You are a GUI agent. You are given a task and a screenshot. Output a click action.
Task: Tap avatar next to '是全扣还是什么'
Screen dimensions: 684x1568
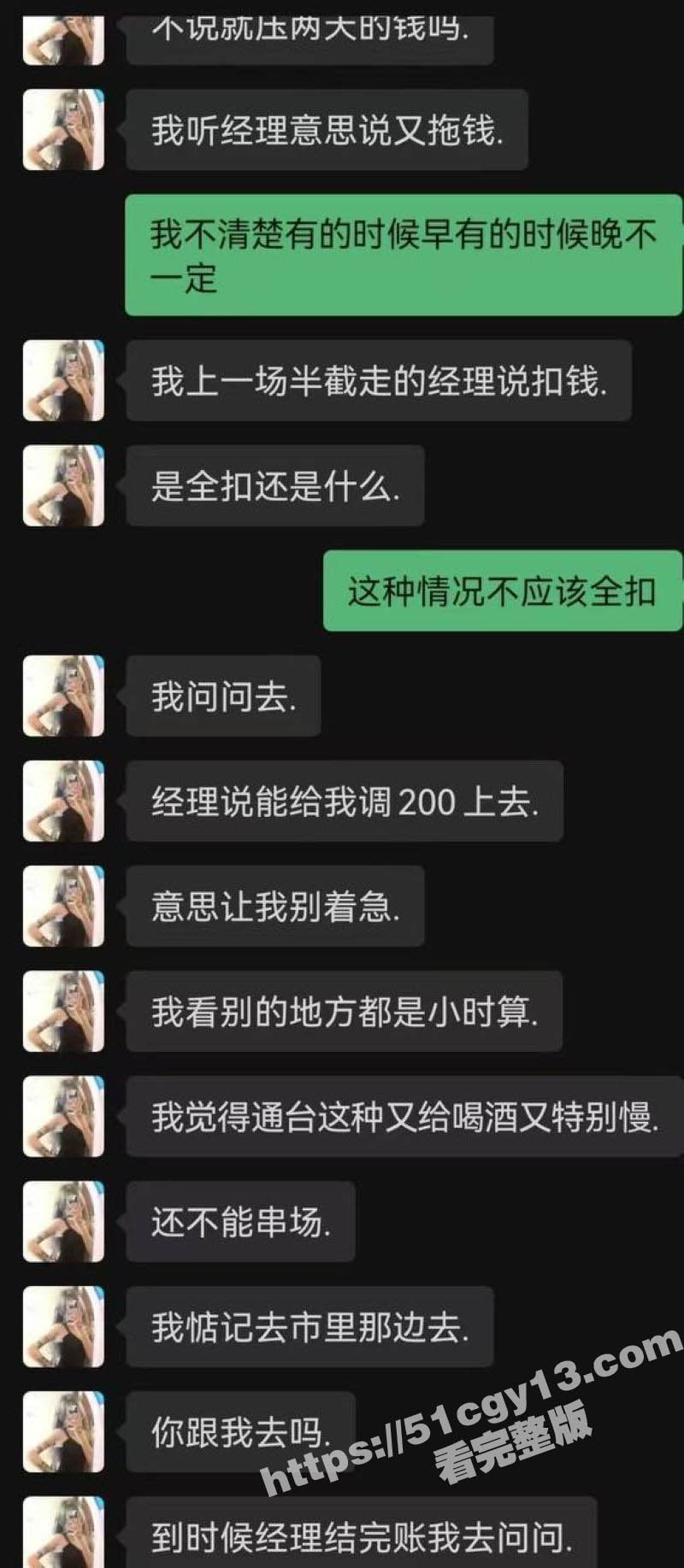(x=63, y=485)
